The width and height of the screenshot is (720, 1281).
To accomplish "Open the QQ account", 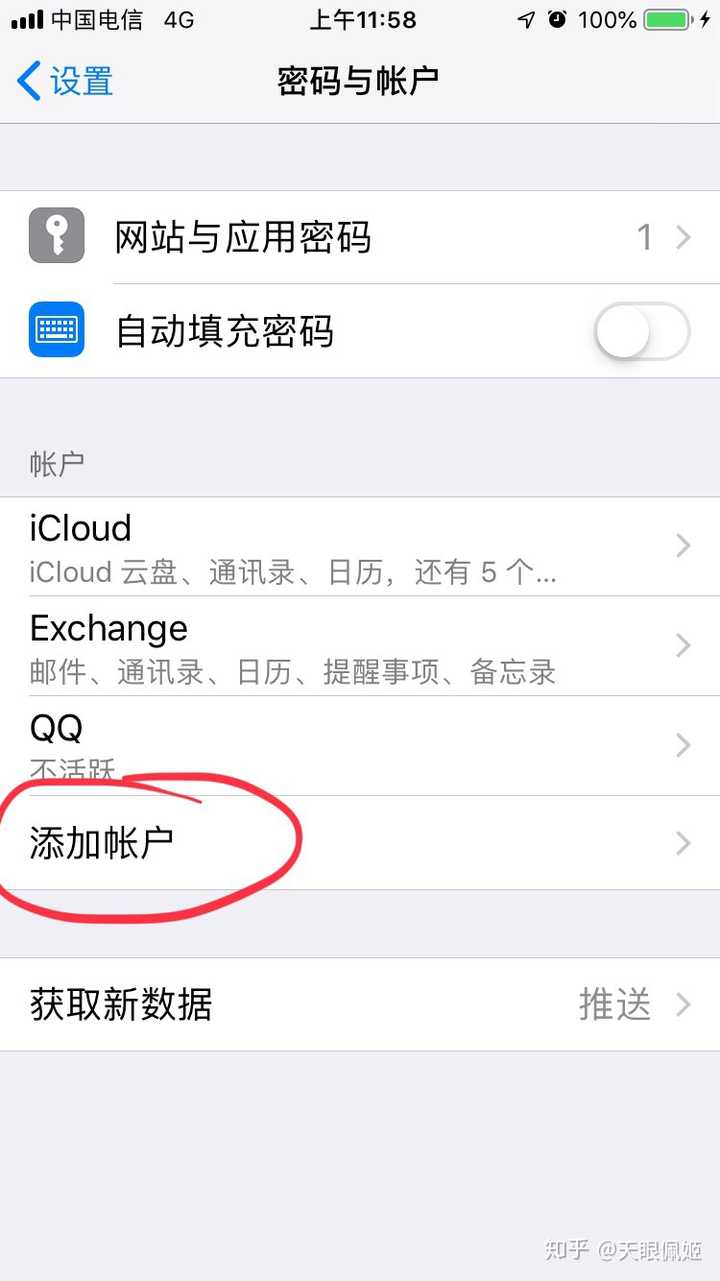I will [x=360, y=746].
